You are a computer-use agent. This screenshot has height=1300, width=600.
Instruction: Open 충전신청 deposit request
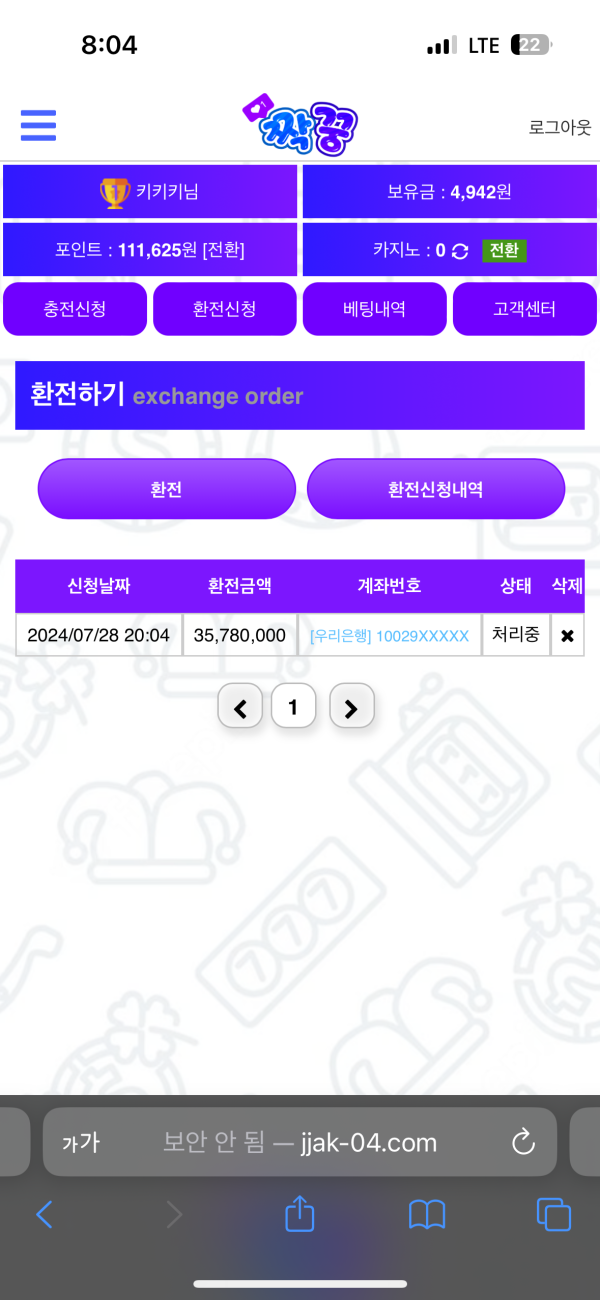[x=75, y=309]
